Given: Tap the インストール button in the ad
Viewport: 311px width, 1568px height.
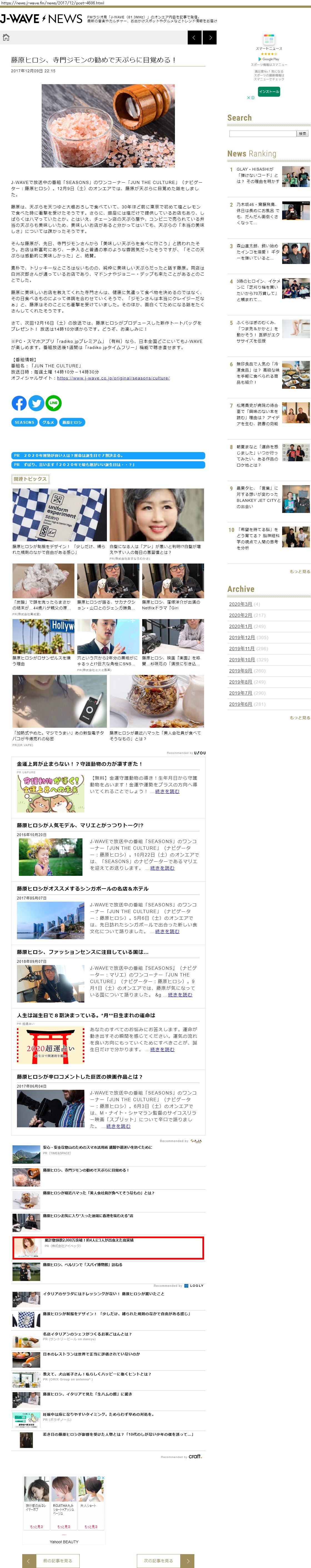Looking at the screenshot, I should (x=269, y=91).
